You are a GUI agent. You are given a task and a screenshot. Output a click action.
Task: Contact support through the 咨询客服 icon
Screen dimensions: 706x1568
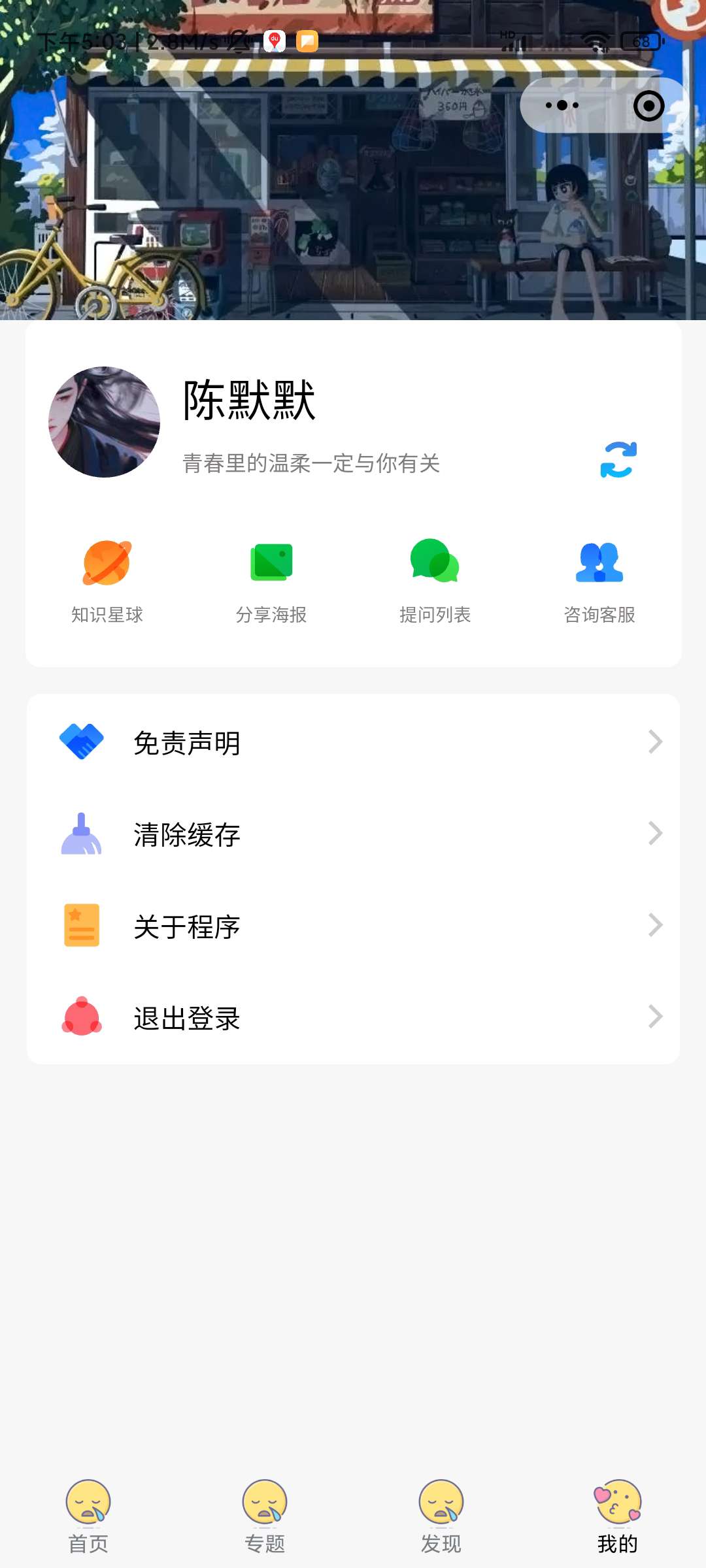(x=597, y=563)
